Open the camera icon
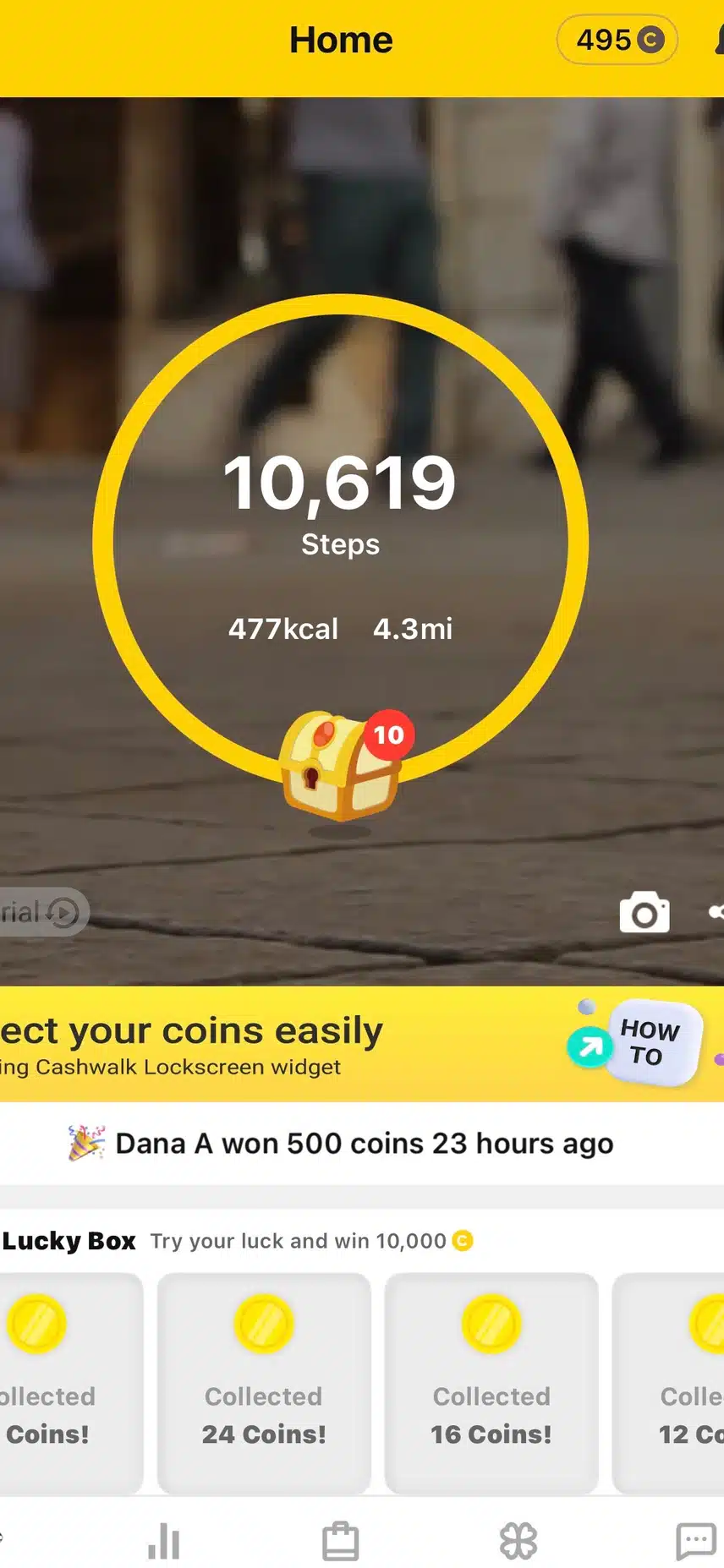 point(644,912)
